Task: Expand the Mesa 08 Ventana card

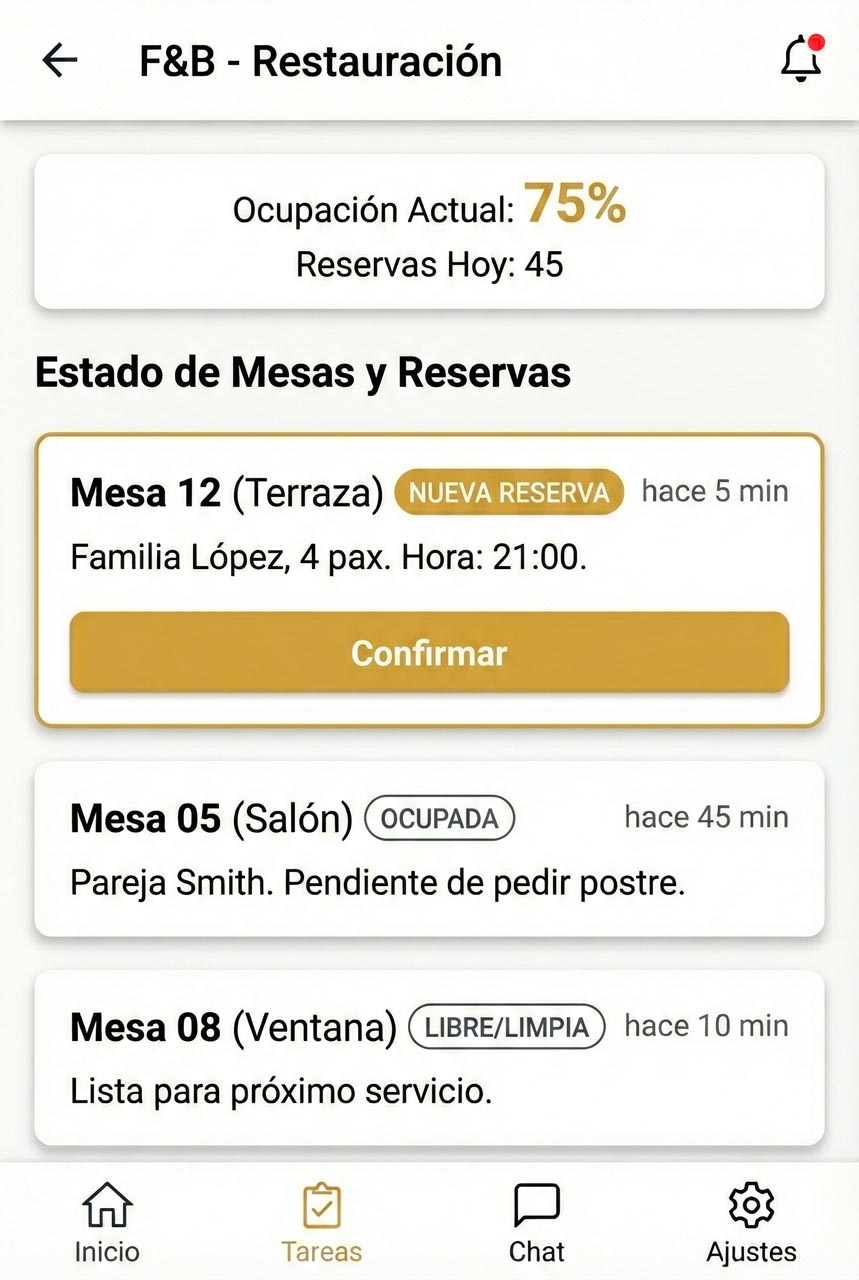Action: click(x=428, y=1055)
